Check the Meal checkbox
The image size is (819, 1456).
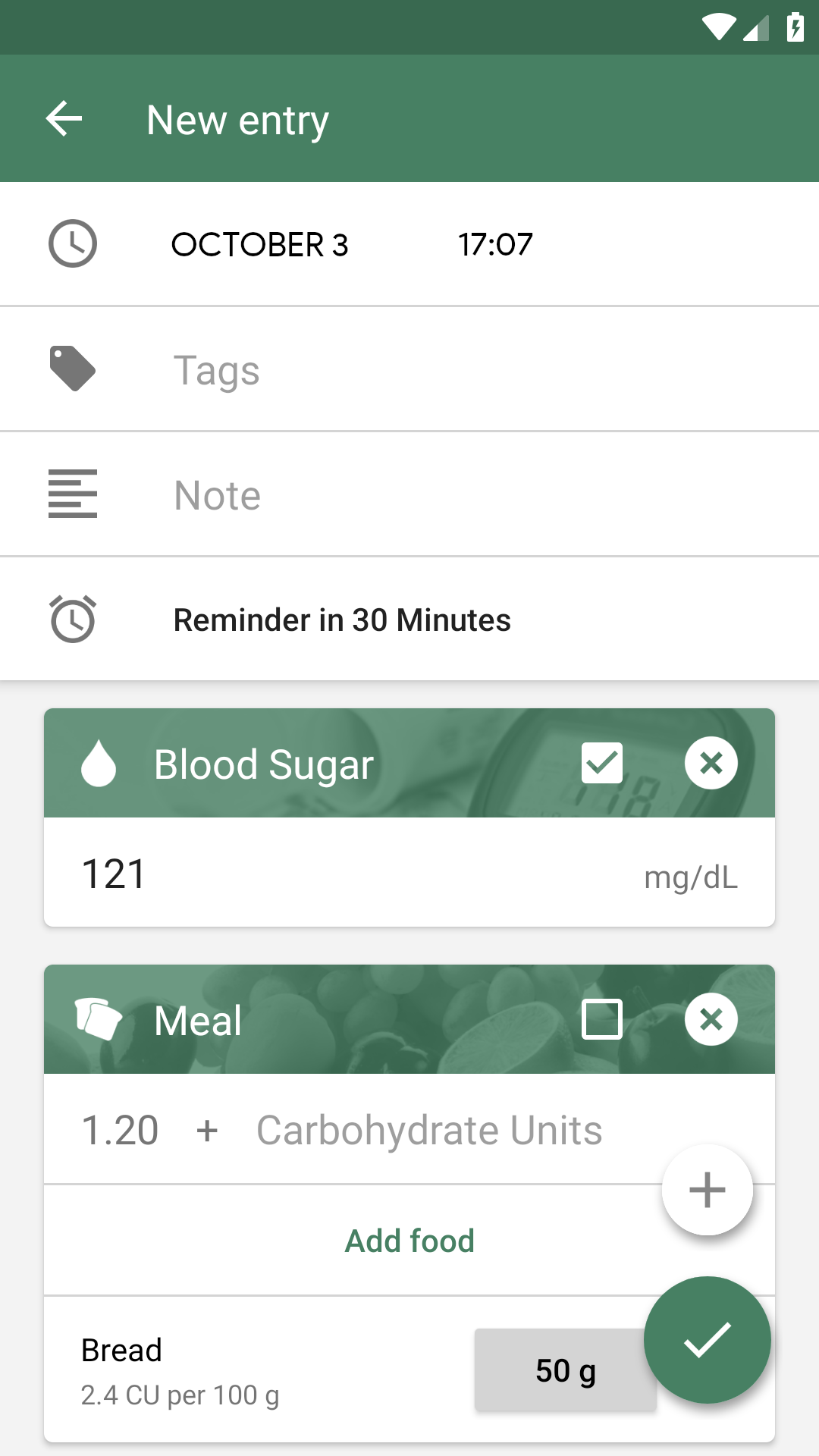point(602,1019)
